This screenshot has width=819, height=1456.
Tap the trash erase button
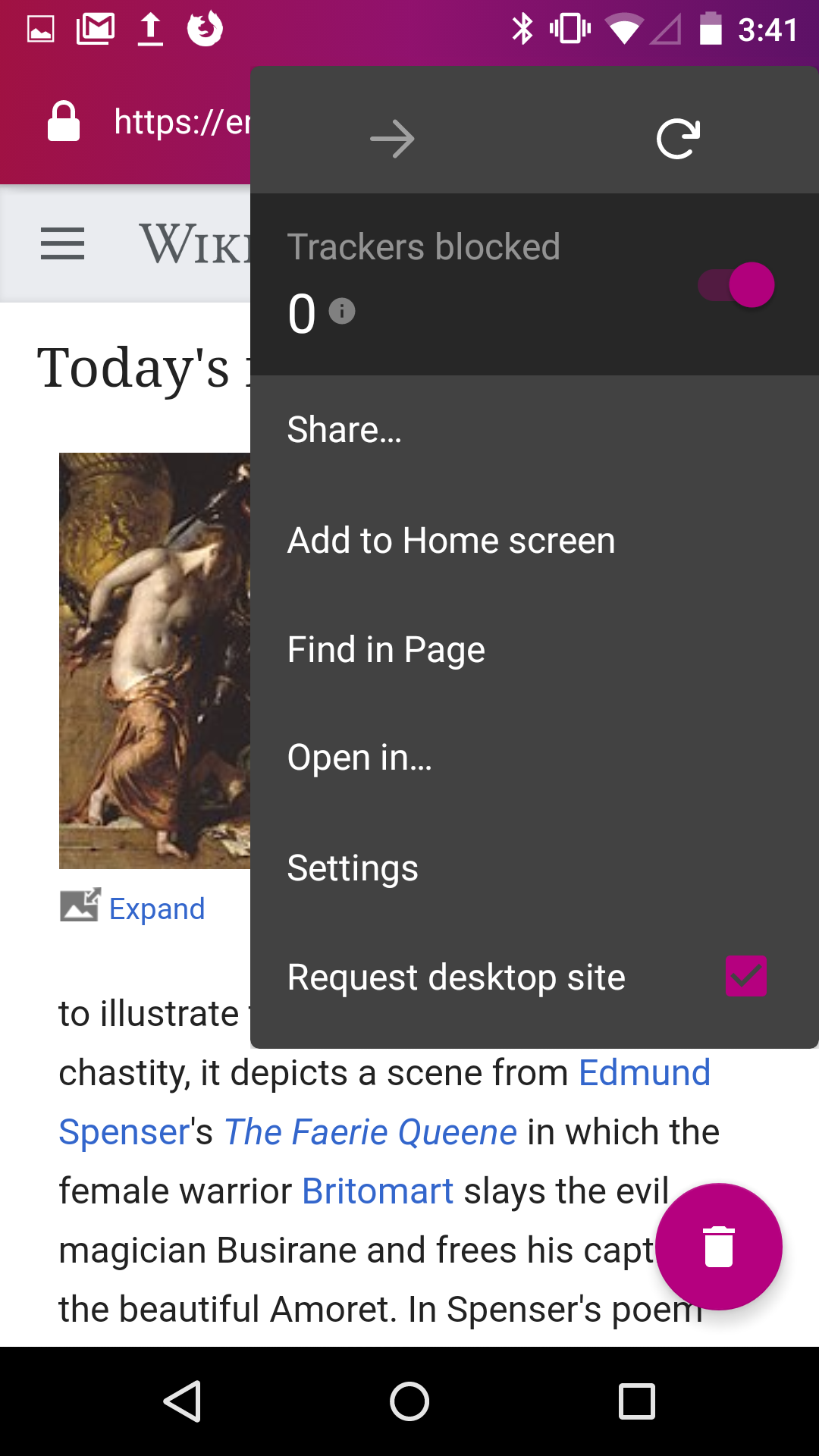[719, 1247]
